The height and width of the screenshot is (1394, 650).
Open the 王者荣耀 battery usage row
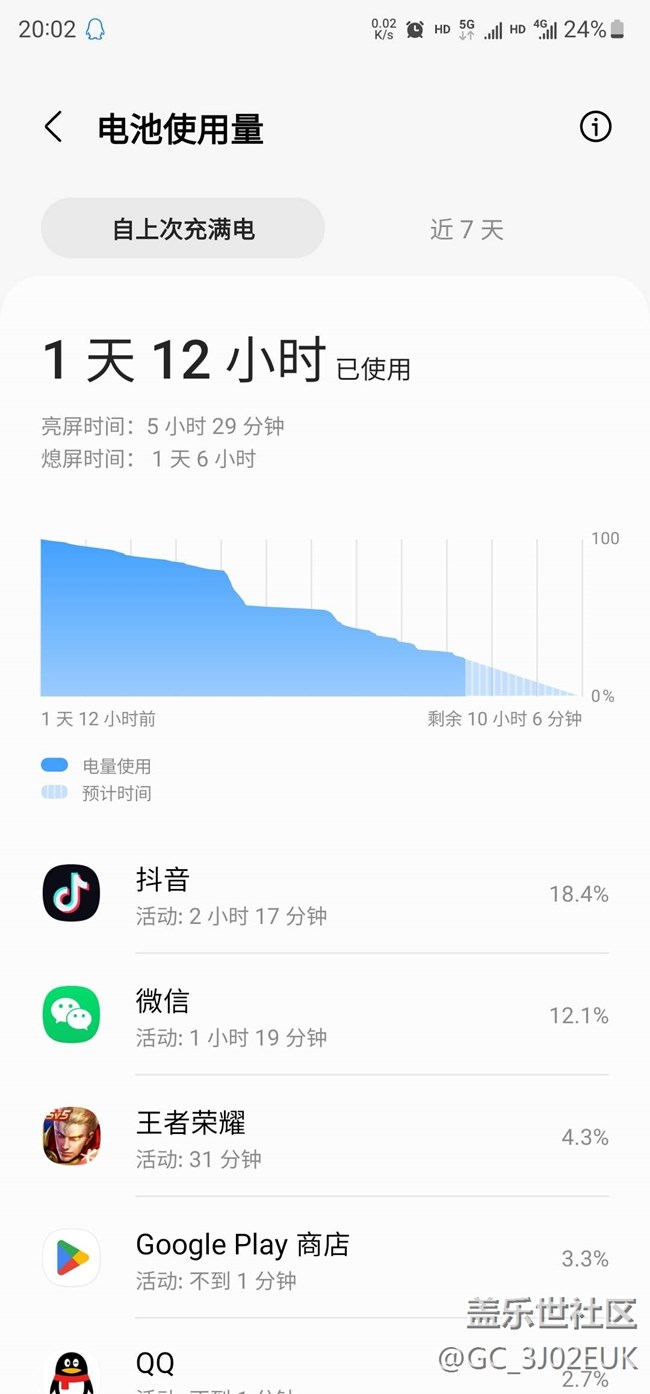325,1137
